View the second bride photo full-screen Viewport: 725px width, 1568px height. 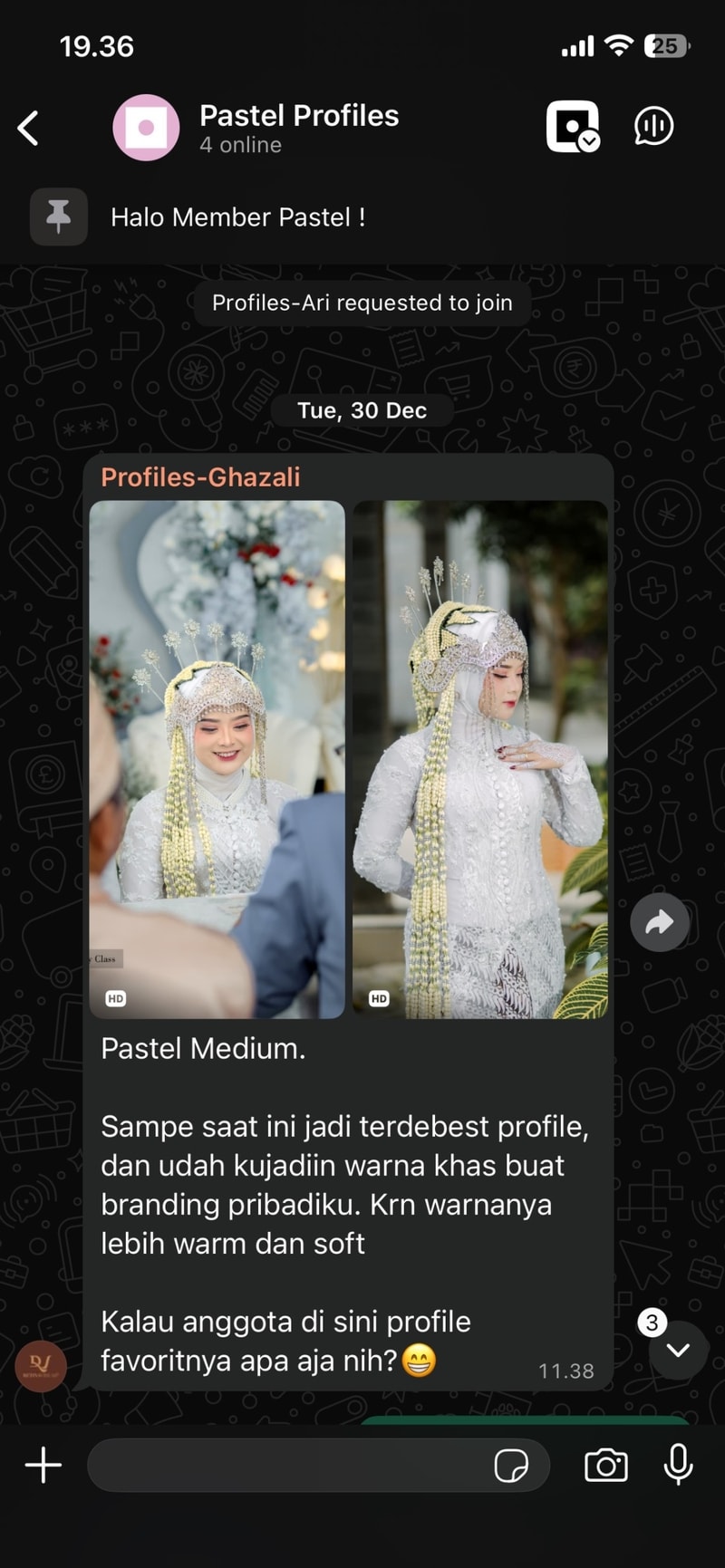coord(479,759)
